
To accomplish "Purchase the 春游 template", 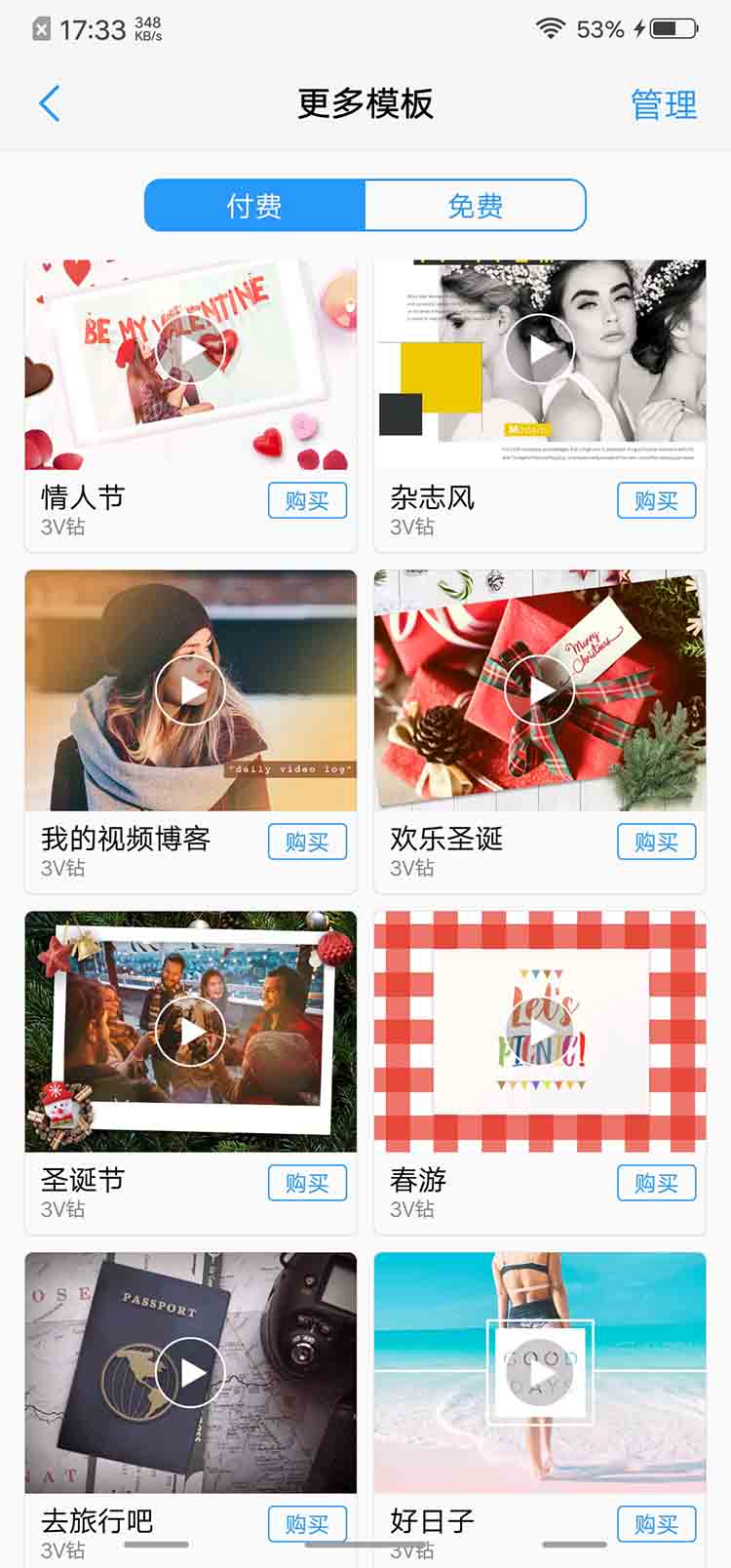I will (656, 1184).
